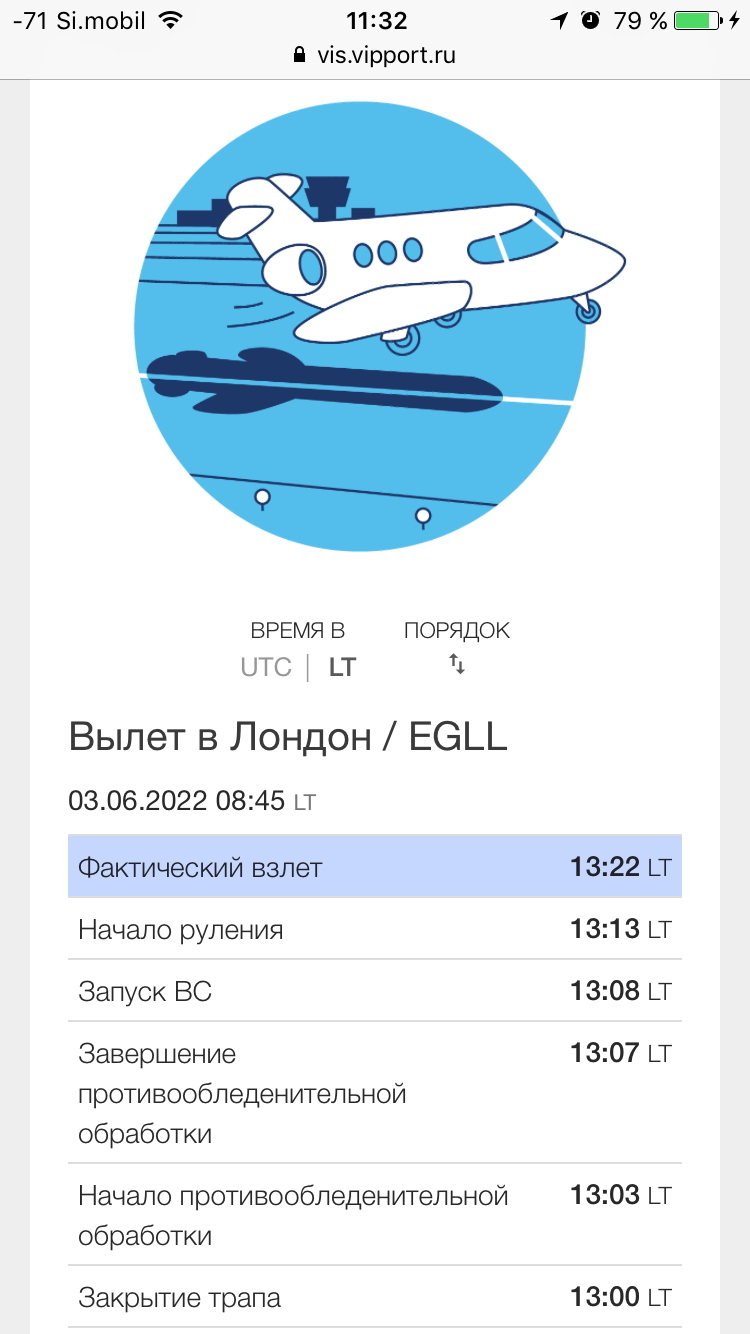The width and height of the screenshot is (750, 1334).
Task: Tap the vis.vipport.ru address bar
Action: tap(375, 55)
